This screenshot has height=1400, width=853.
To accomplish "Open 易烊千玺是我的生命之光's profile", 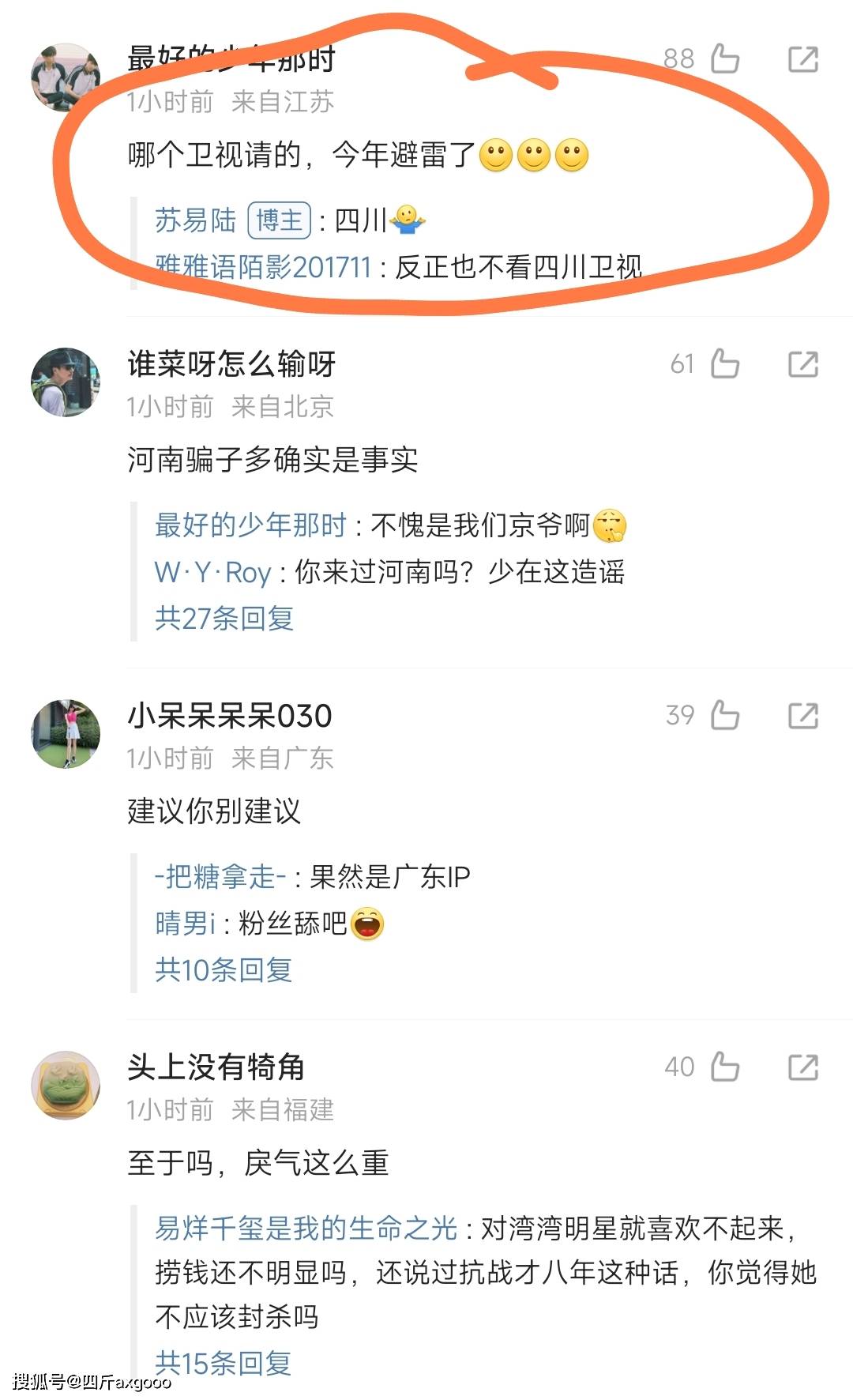I will (x=306, y=1229).
